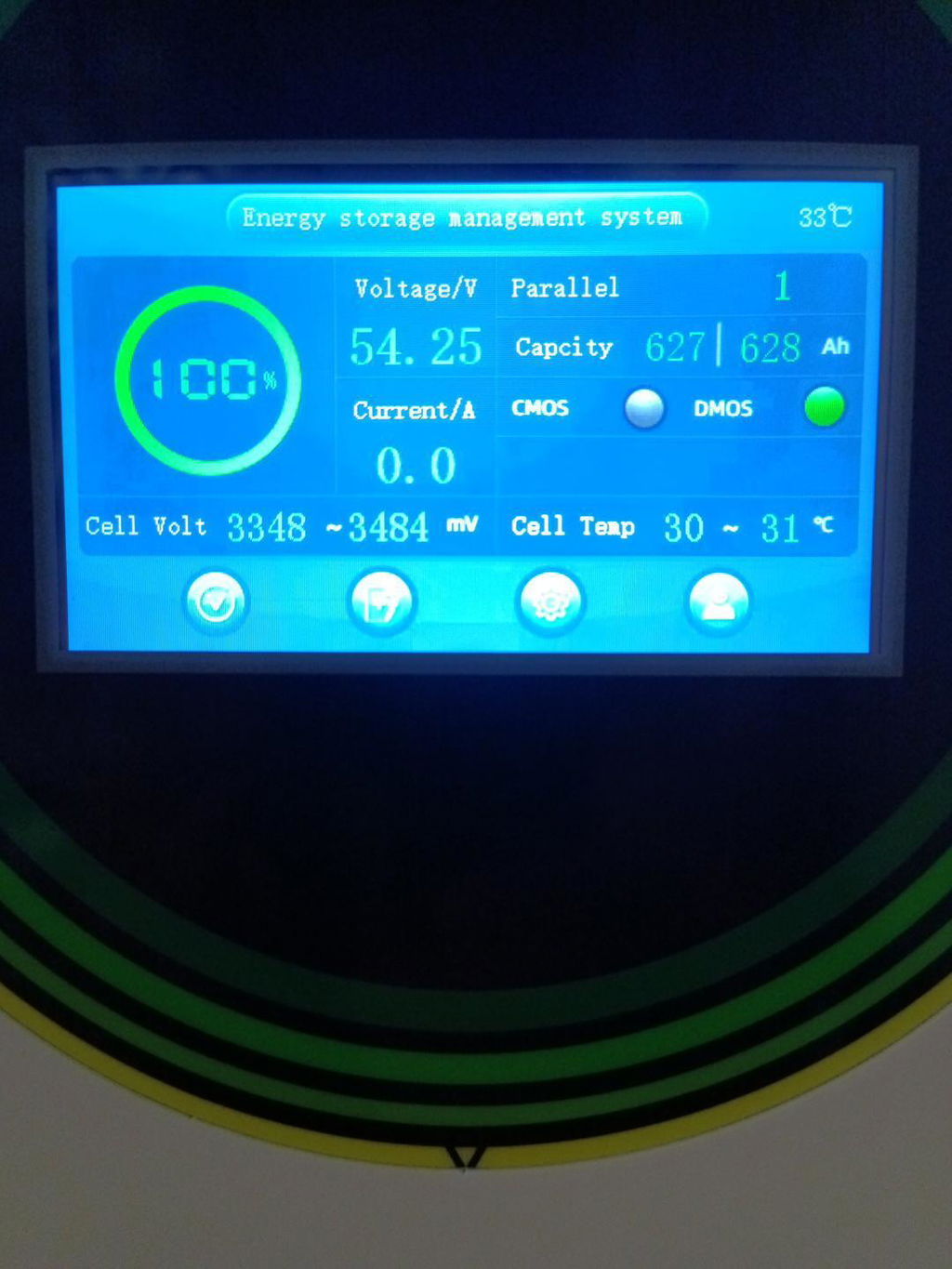Open the user profile icon
Viewport: 952px width, 1269px height.
click(x=718, y=602)
